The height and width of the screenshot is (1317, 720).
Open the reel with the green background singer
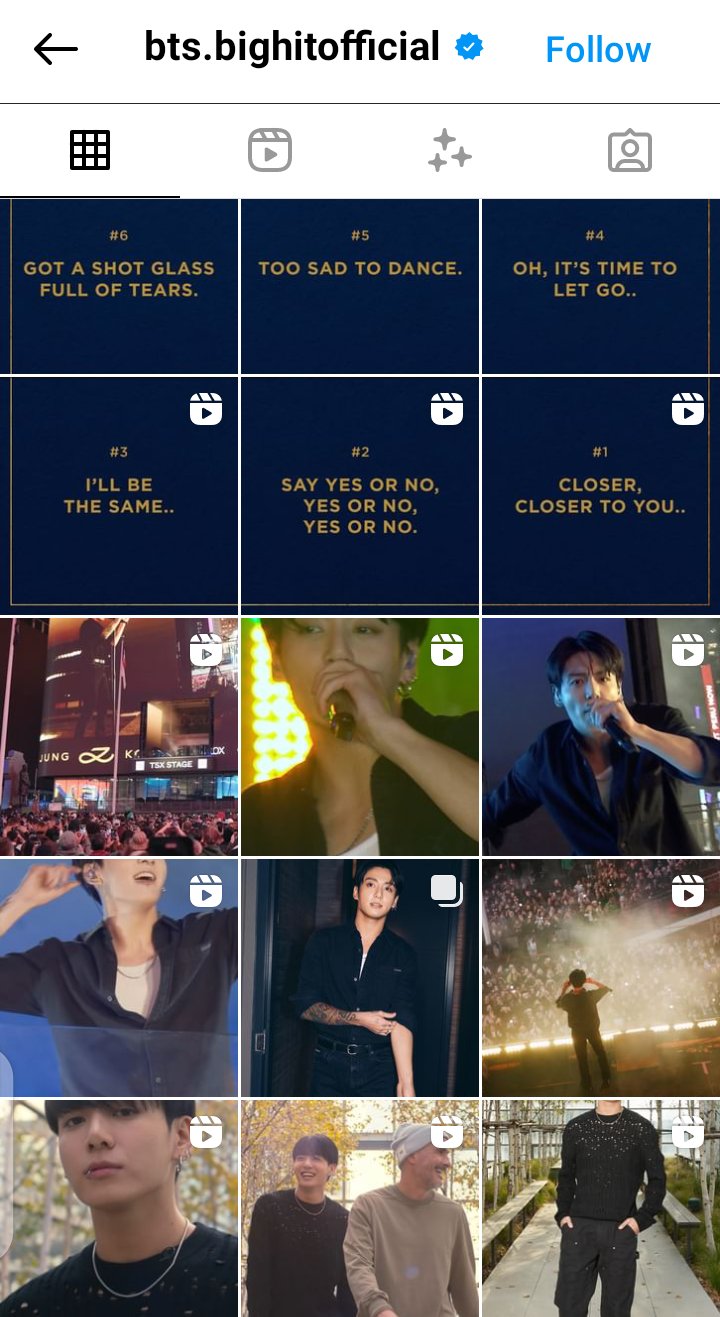coord(360,736)
